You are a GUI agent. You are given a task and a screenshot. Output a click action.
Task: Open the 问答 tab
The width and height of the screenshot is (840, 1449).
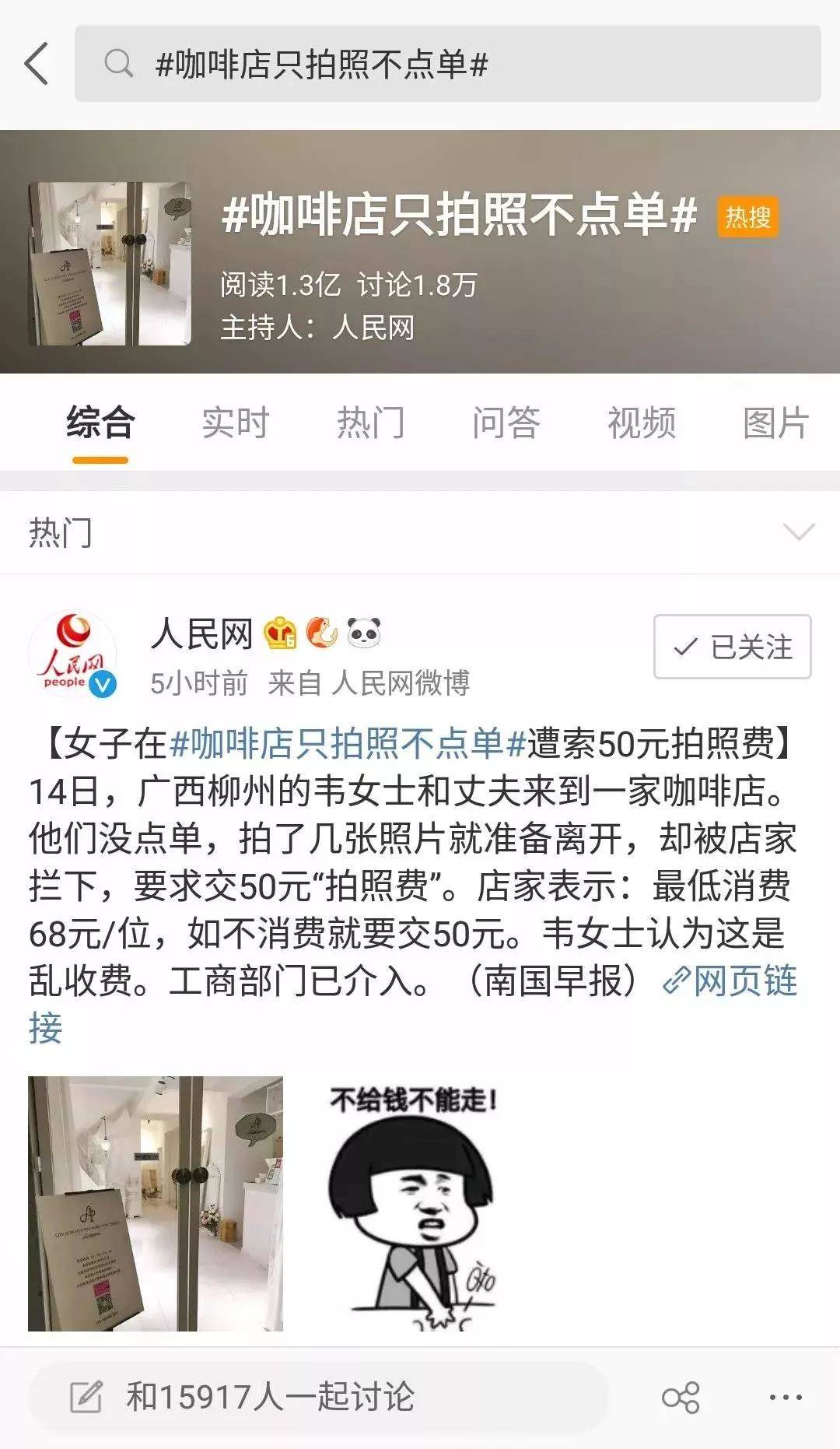(506, 423)
